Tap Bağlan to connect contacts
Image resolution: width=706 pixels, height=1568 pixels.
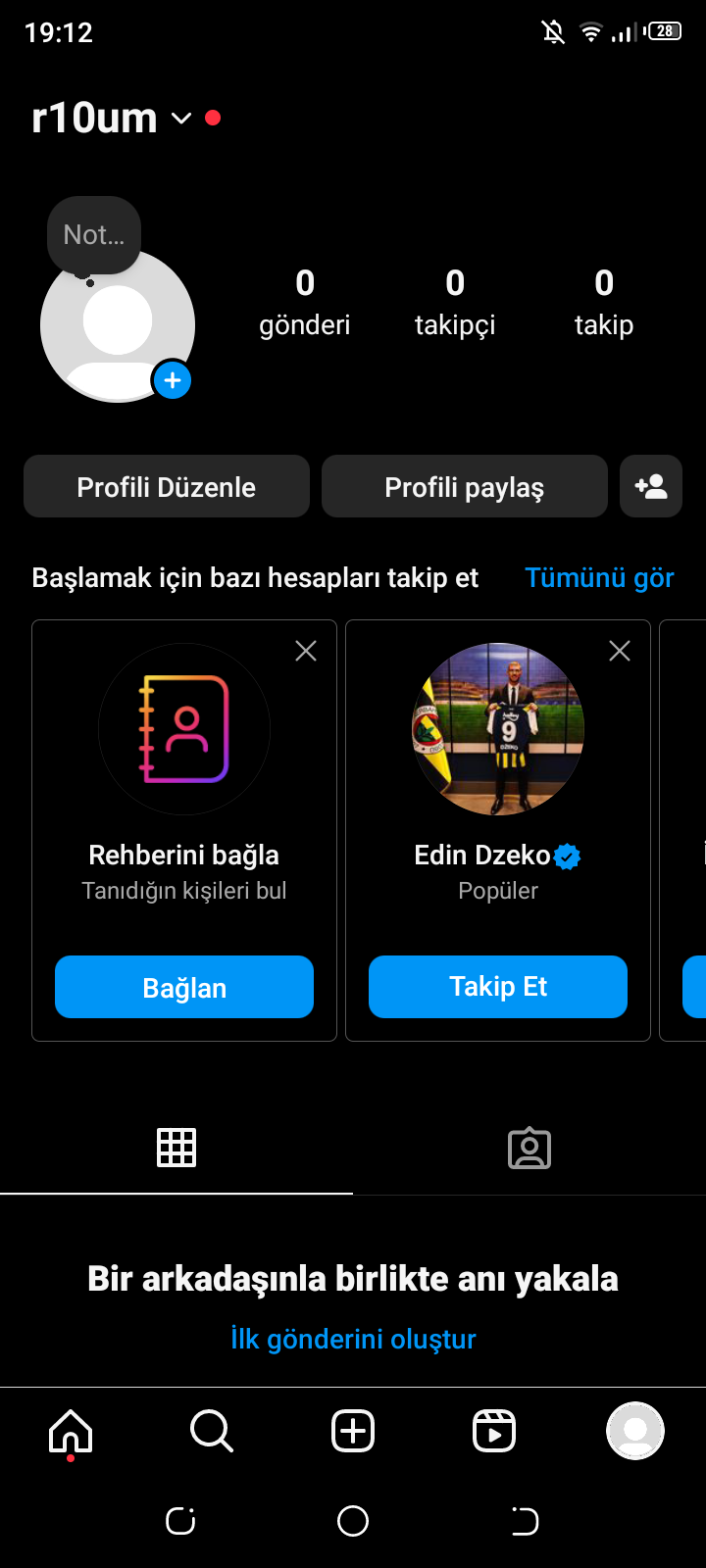click(x=184, y=987)
